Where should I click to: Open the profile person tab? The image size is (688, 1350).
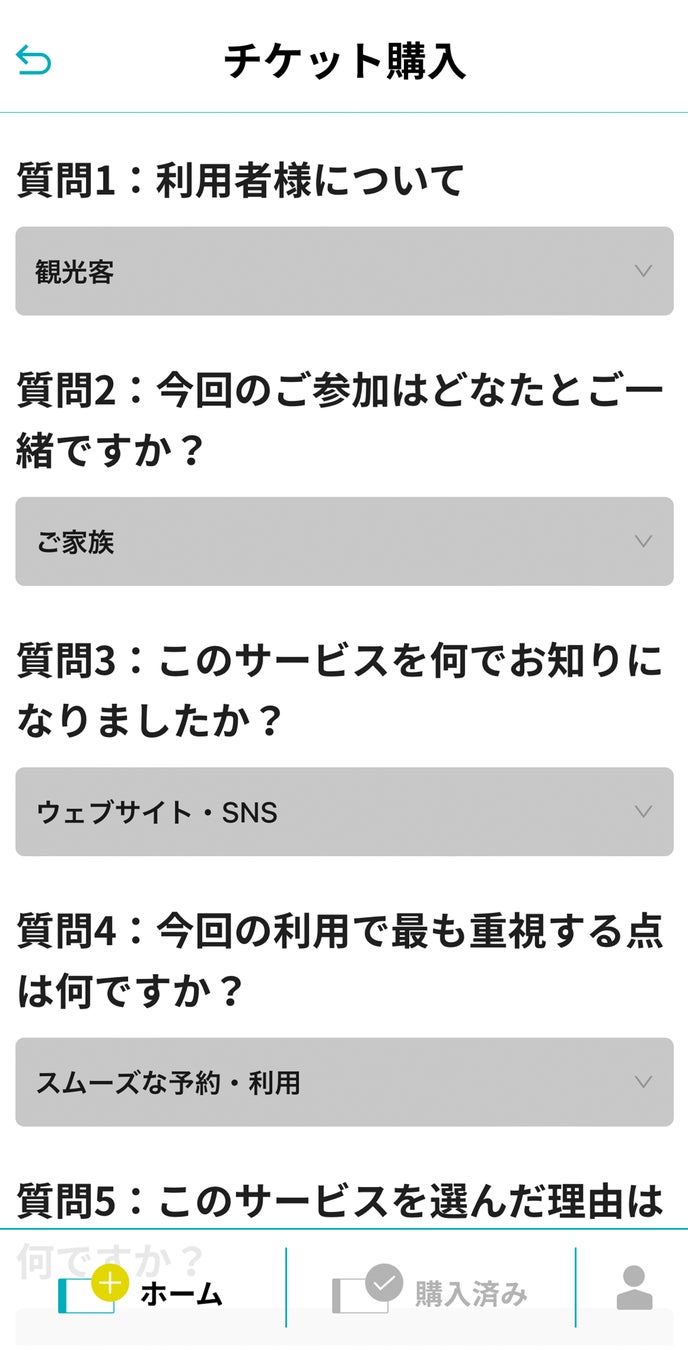point(634,1288)
